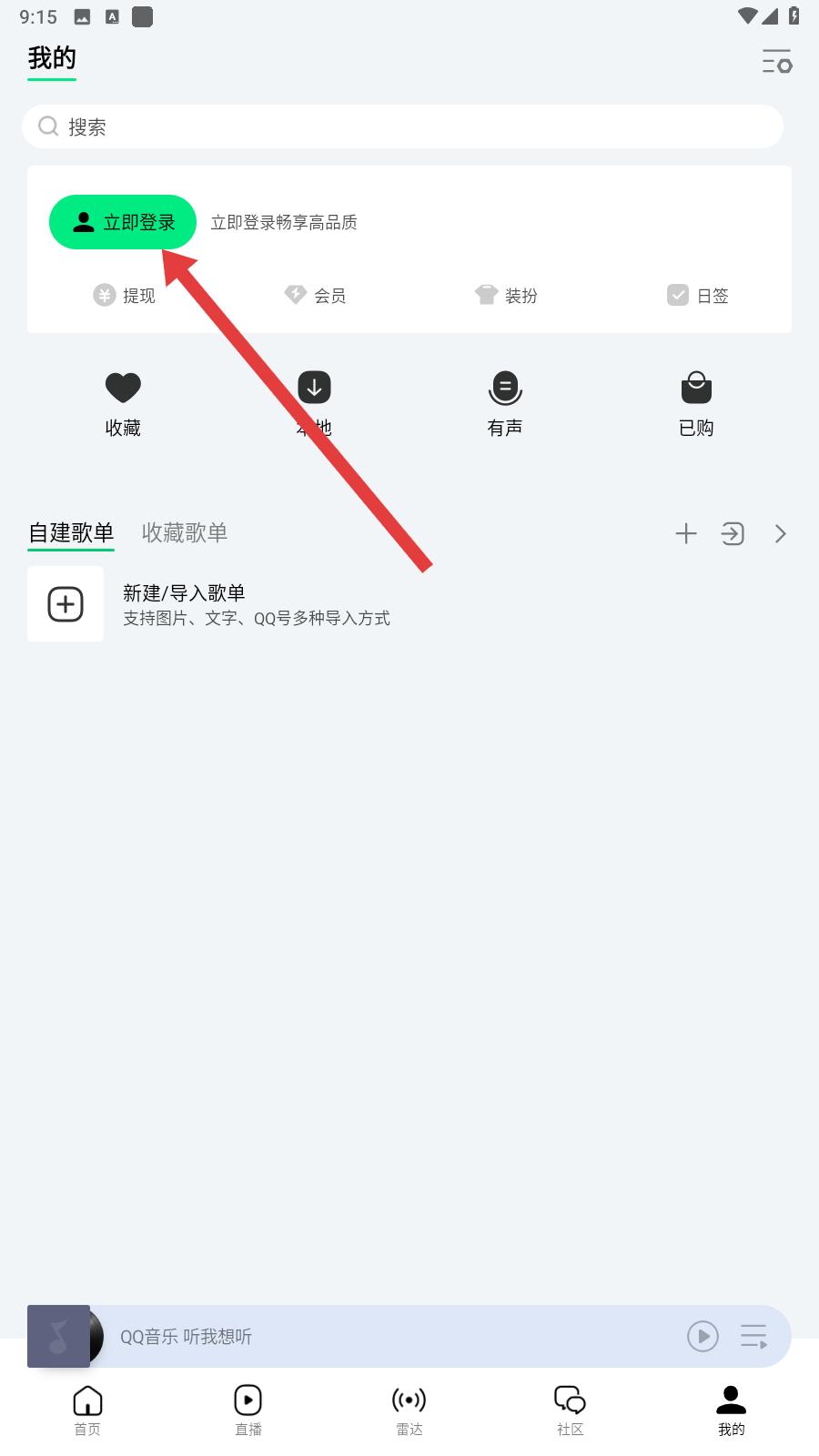This screenshot has width=819, height=1456.
Task: Open 有声 audio section
Action: [505, 404]
